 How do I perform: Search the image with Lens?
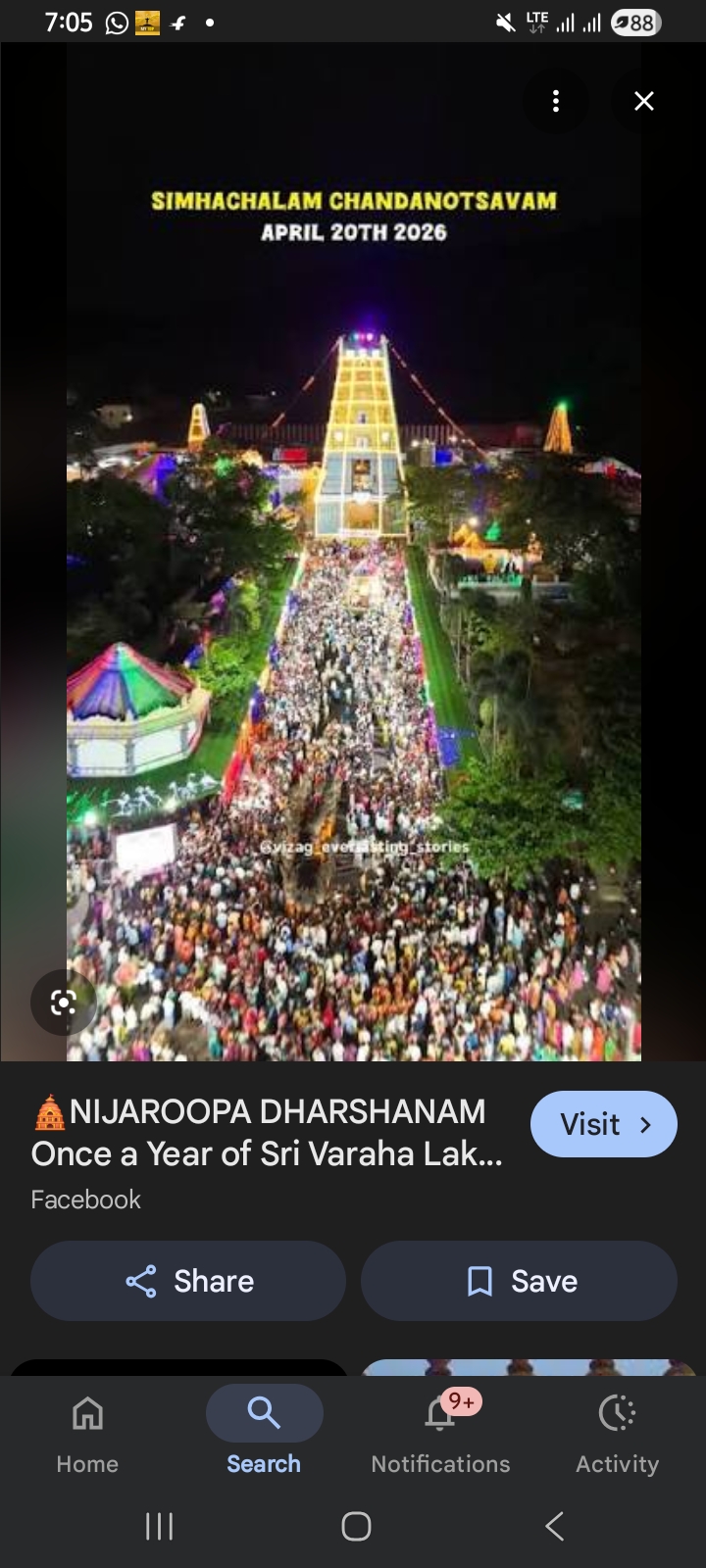pos(64,1002)
